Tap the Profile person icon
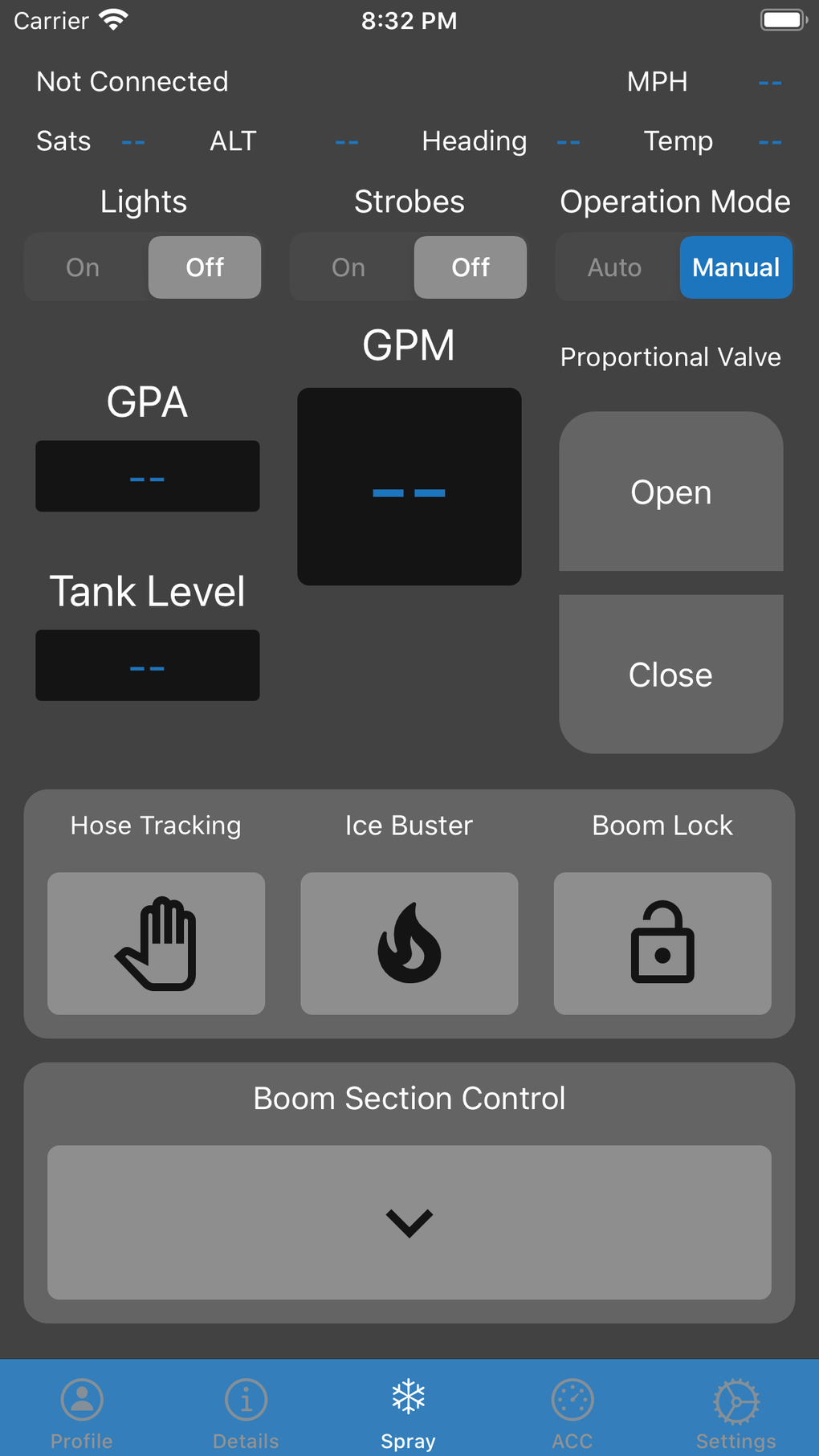This screenshot has width=819, height=1456. [x=81, y=1399]
